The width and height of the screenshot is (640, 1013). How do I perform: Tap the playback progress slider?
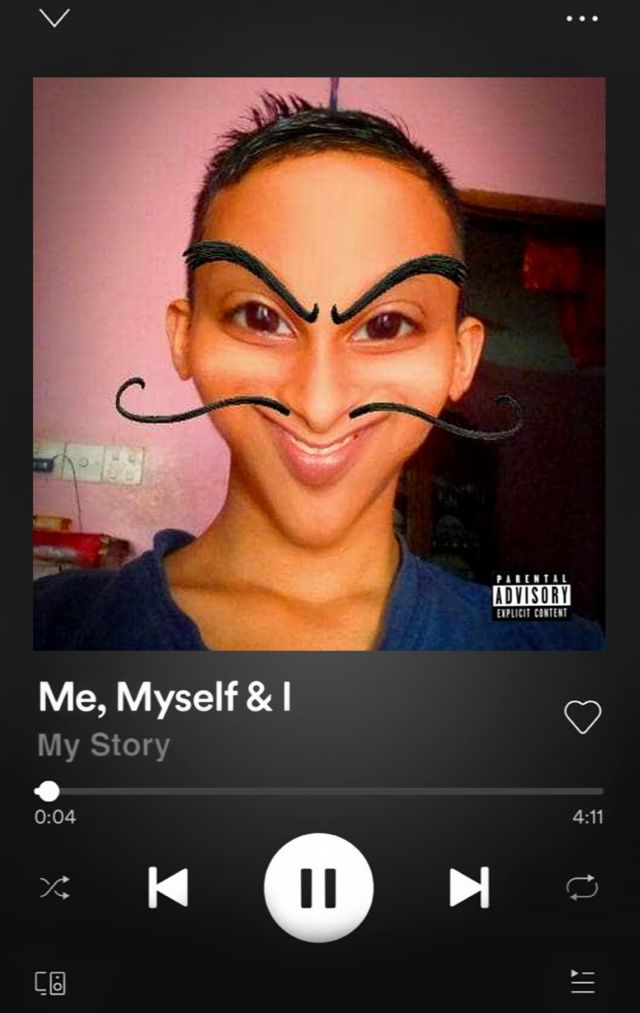point(320,791)
